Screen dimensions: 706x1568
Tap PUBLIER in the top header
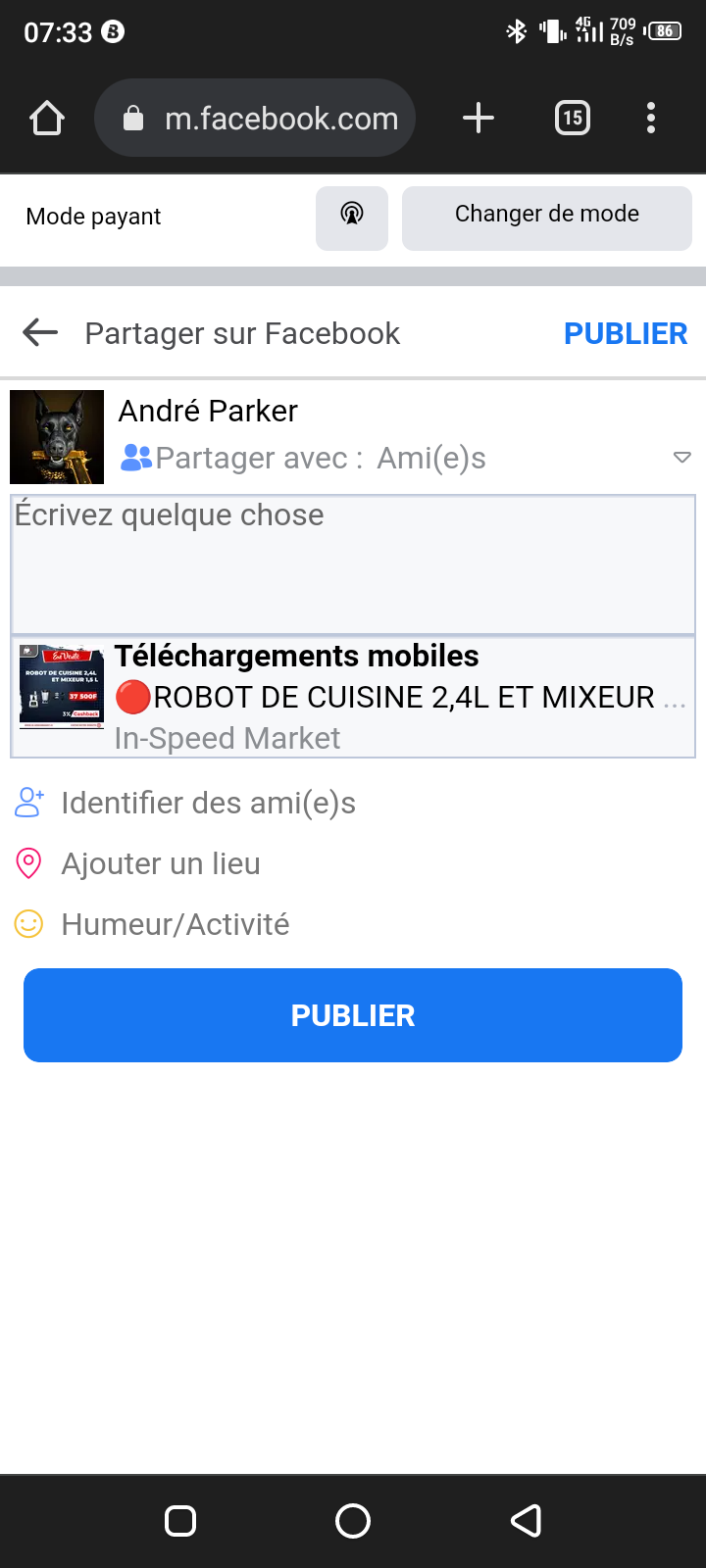click(x=625, y=333)
